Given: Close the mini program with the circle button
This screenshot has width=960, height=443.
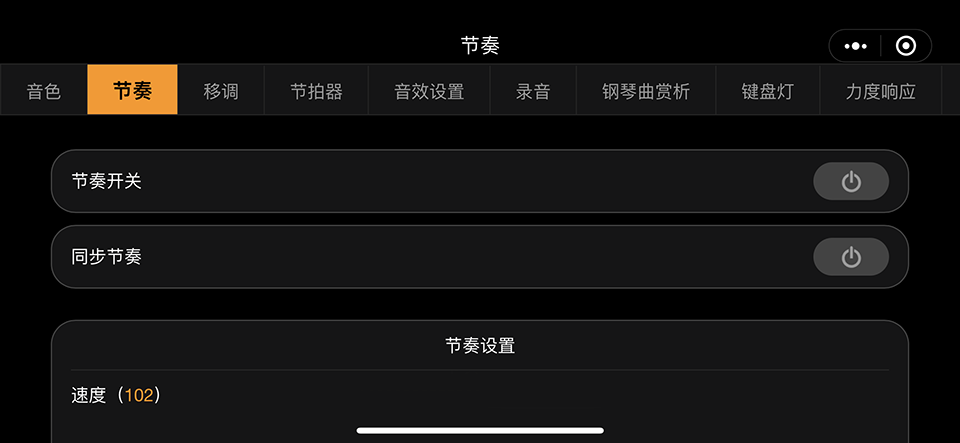Looking at the screenshot, I should coord(906,46).
